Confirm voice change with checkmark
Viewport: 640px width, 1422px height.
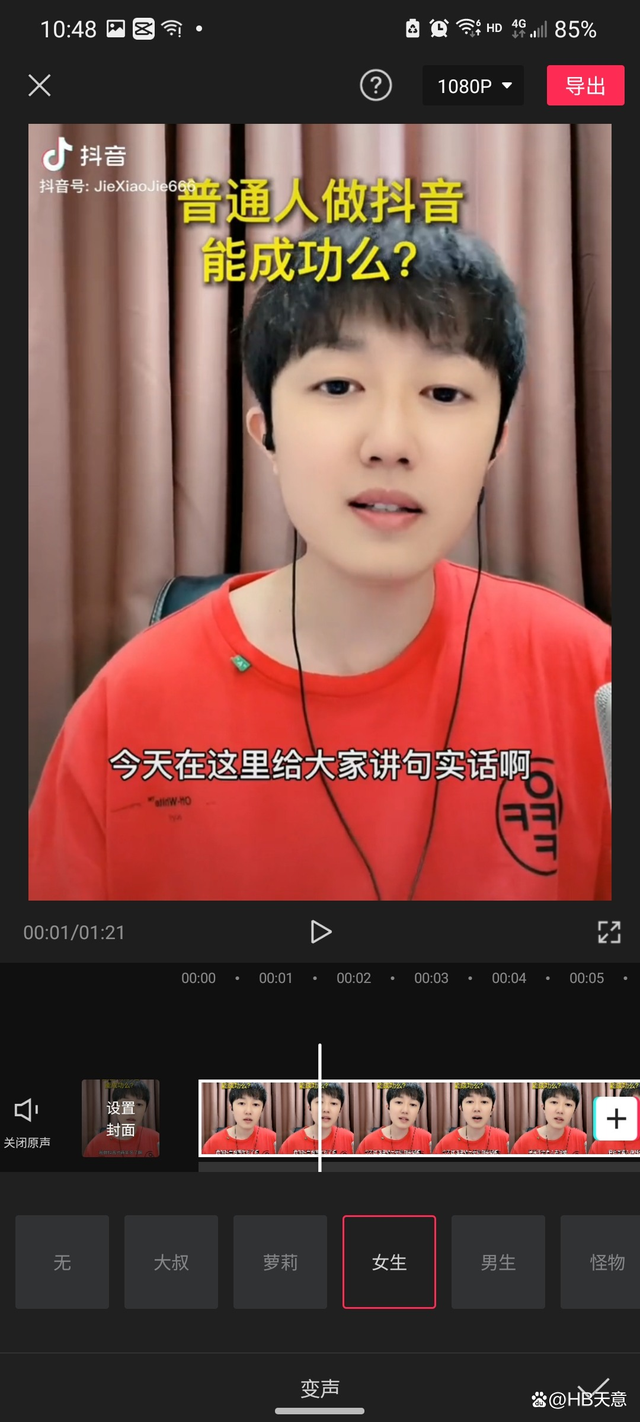click(x=594, y=1388)
